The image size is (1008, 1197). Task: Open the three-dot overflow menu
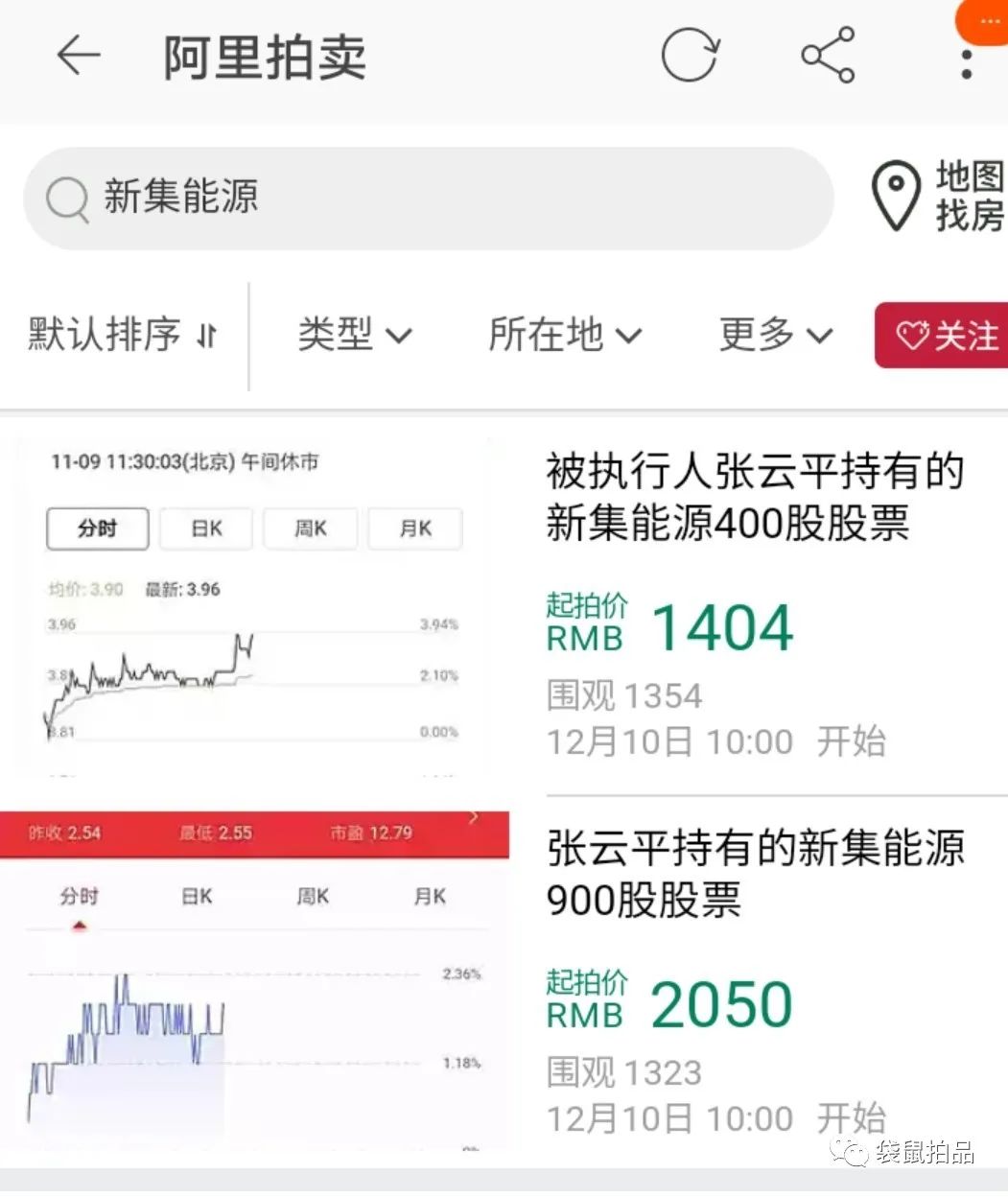(x=967, y=59)
